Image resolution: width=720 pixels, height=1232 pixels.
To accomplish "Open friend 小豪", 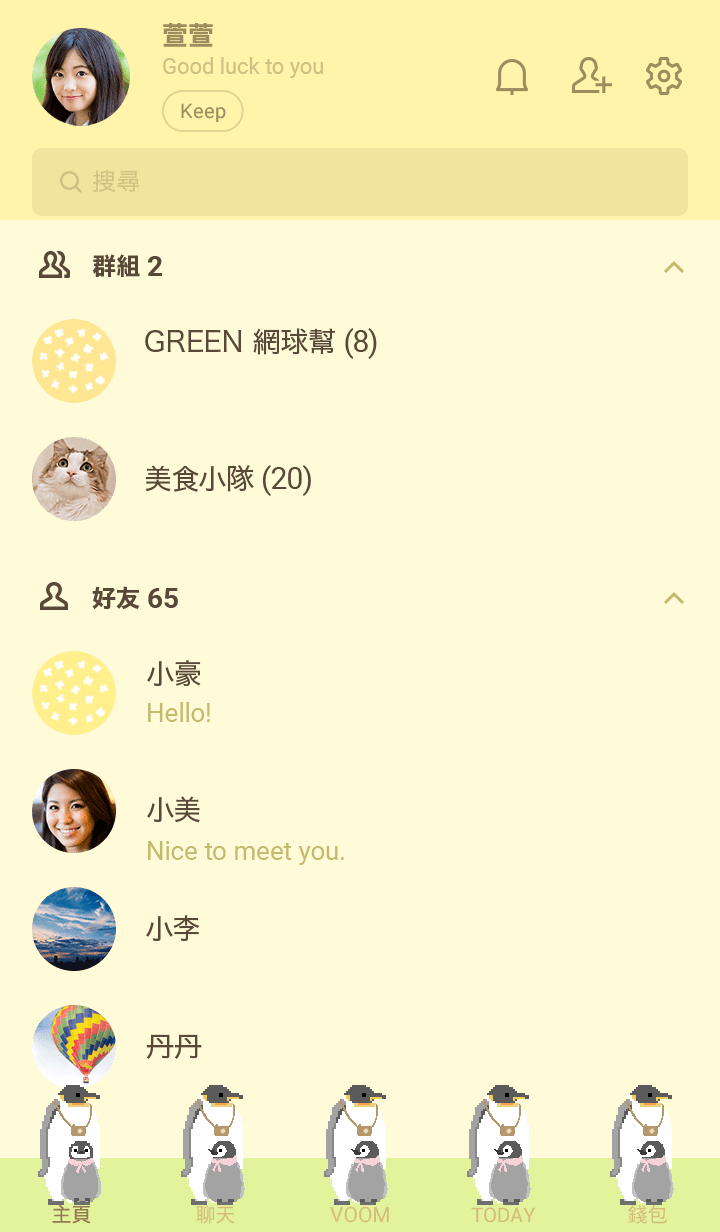I will (174, 692).
